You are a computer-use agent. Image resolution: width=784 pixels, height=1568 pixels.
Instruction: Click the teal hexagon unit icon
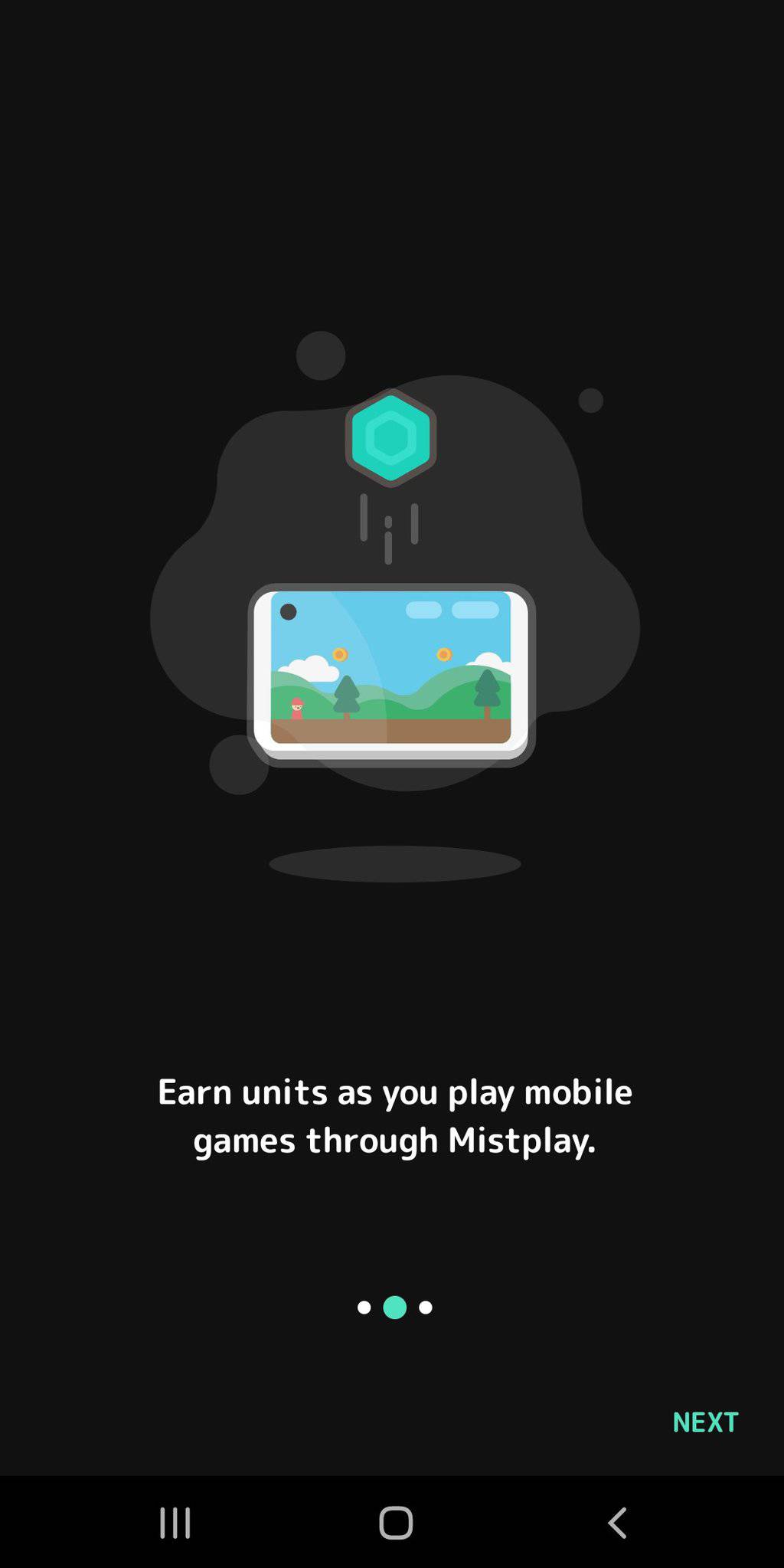click(392, 437)
